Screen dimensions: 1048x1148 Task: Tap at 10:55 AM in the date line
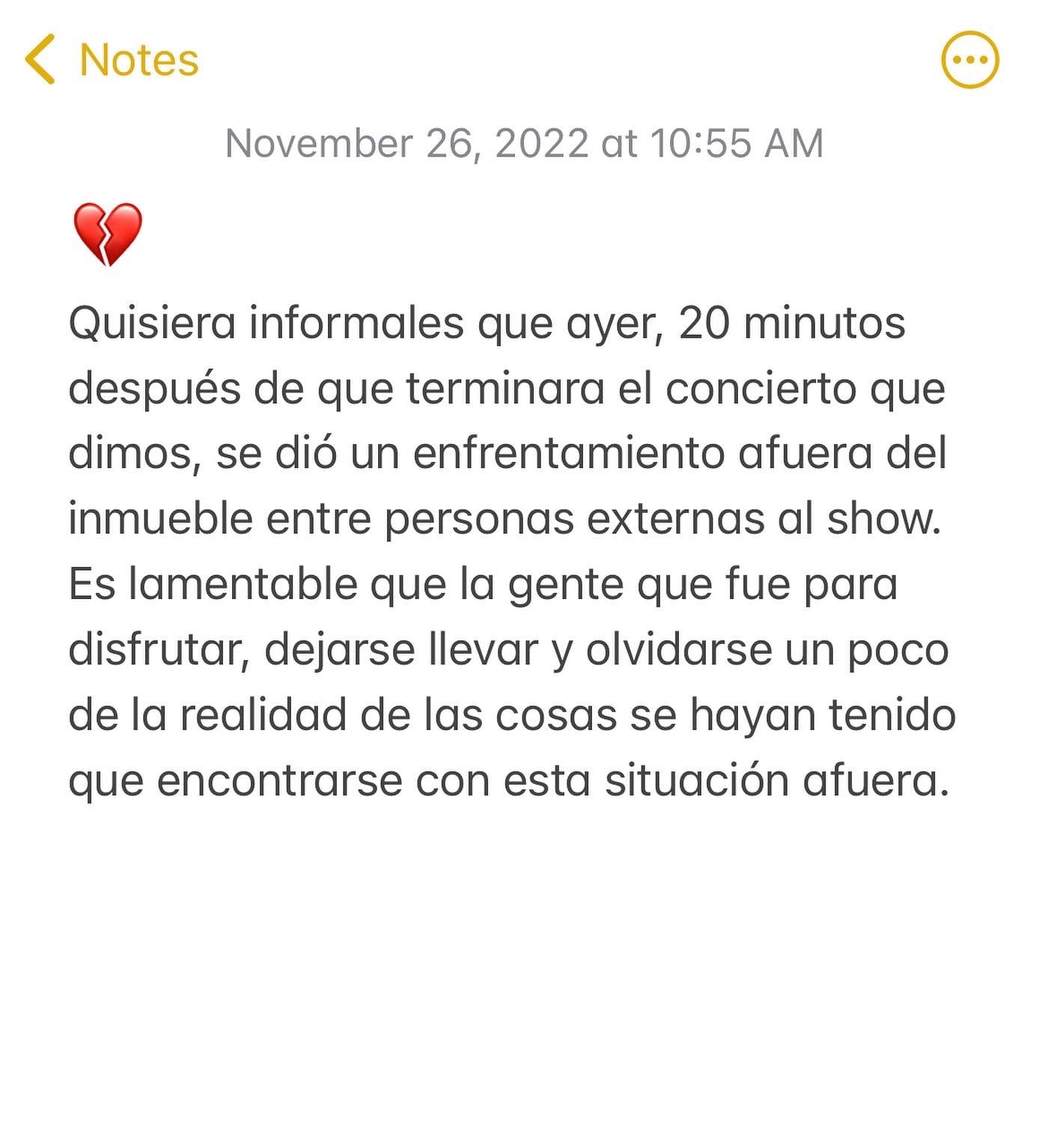tap(741, 144)
